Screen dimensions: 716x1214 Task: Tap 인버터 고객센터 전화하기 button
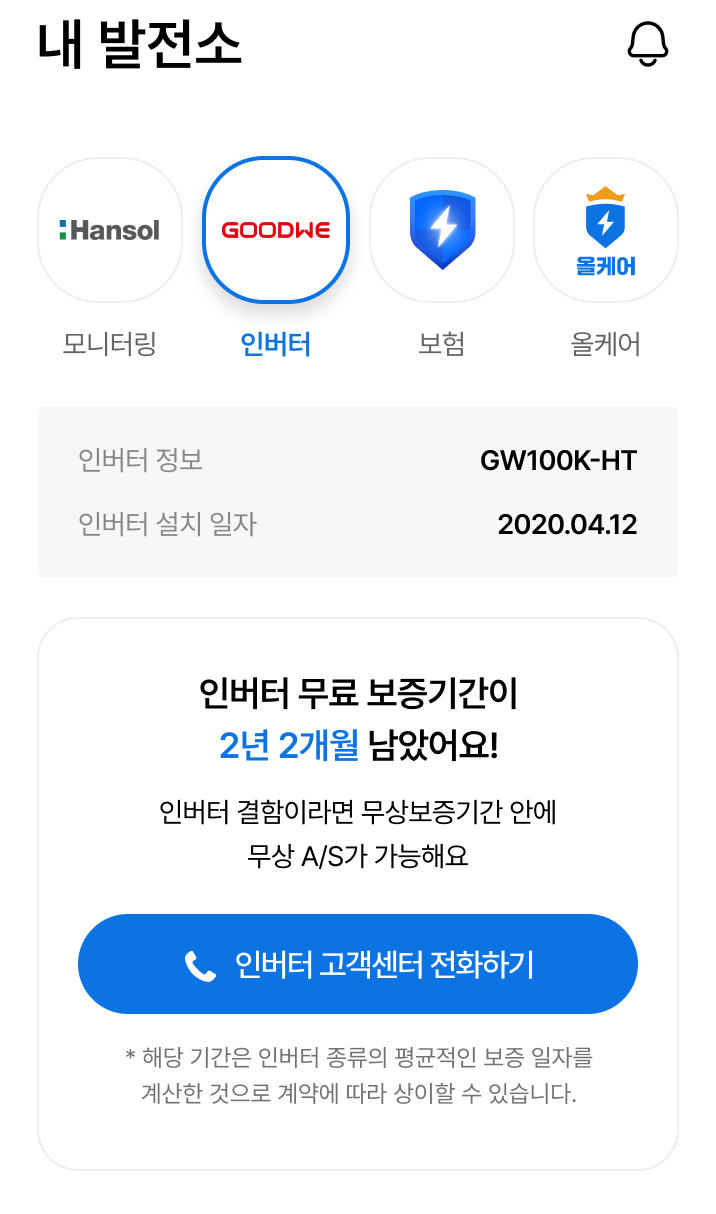click(x=358, y=964)
